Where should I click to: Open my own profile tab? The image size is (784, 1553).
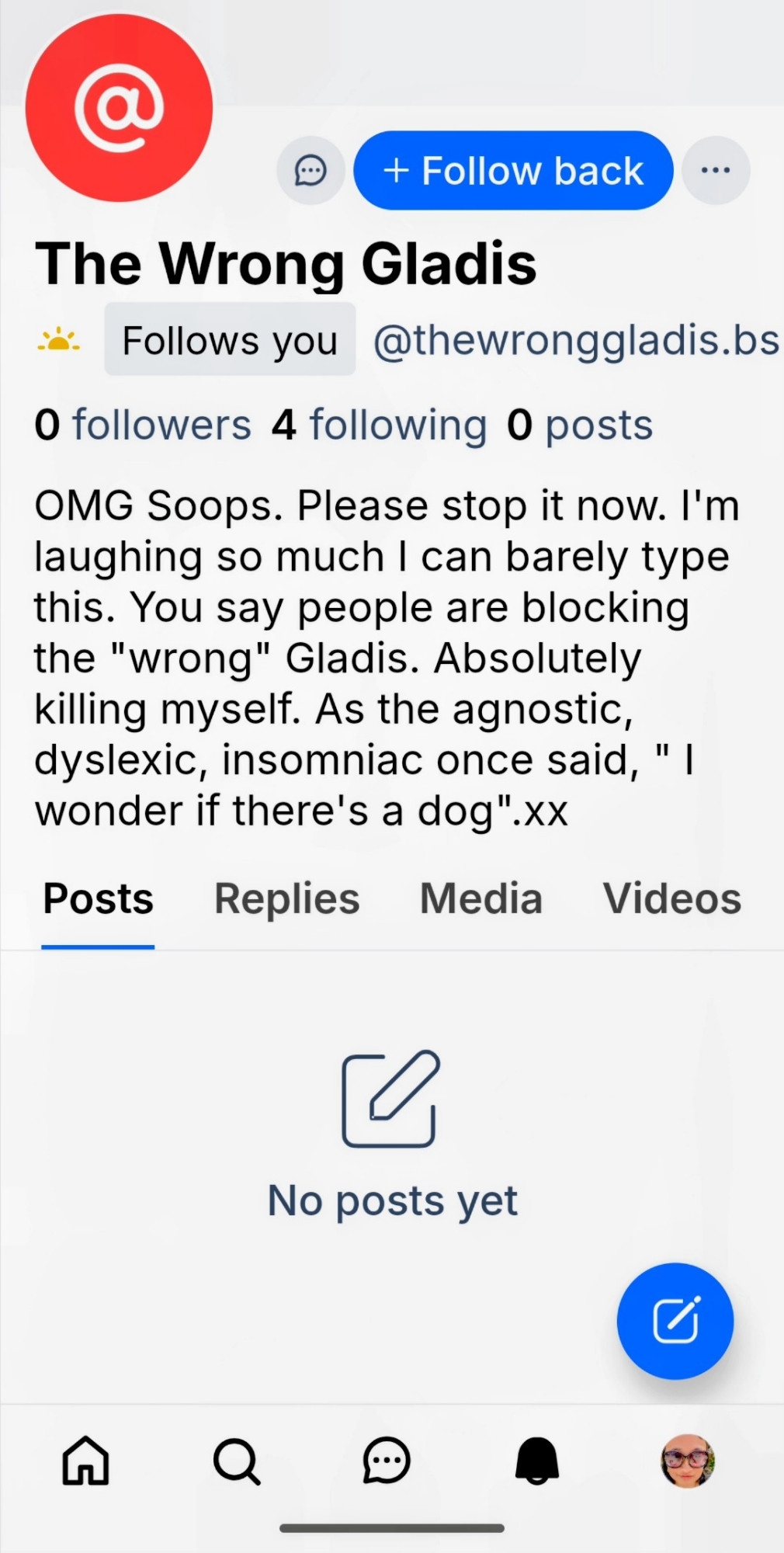(687, 1461)
